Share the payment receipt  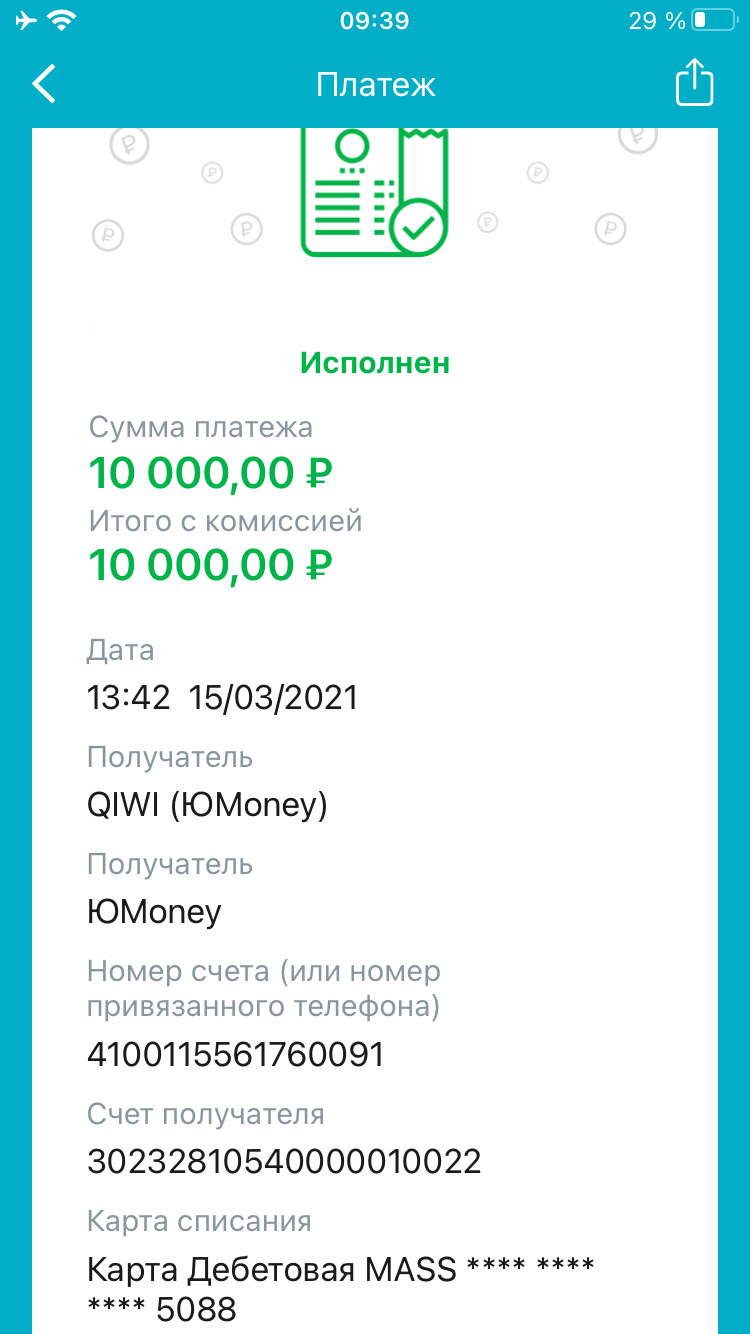pos(694,82)
